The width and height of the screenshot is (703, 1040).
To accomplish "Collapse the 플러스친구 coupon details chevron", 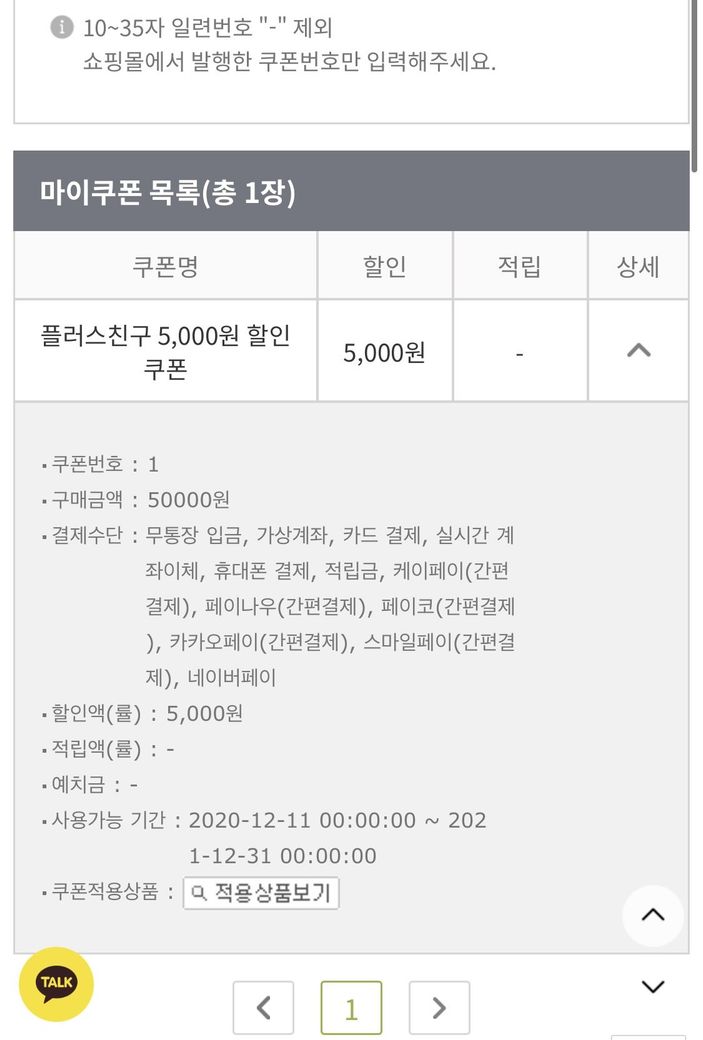I will (638, 351).
